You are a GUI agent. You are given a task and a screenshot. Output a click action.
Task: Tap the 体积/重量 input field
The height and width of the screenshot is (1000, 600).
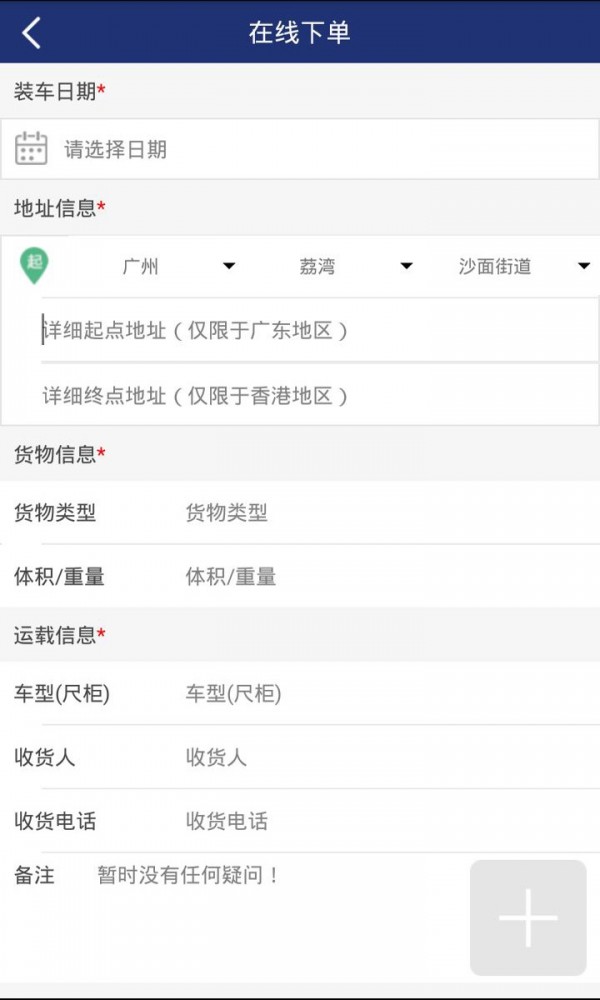point(380,576)
